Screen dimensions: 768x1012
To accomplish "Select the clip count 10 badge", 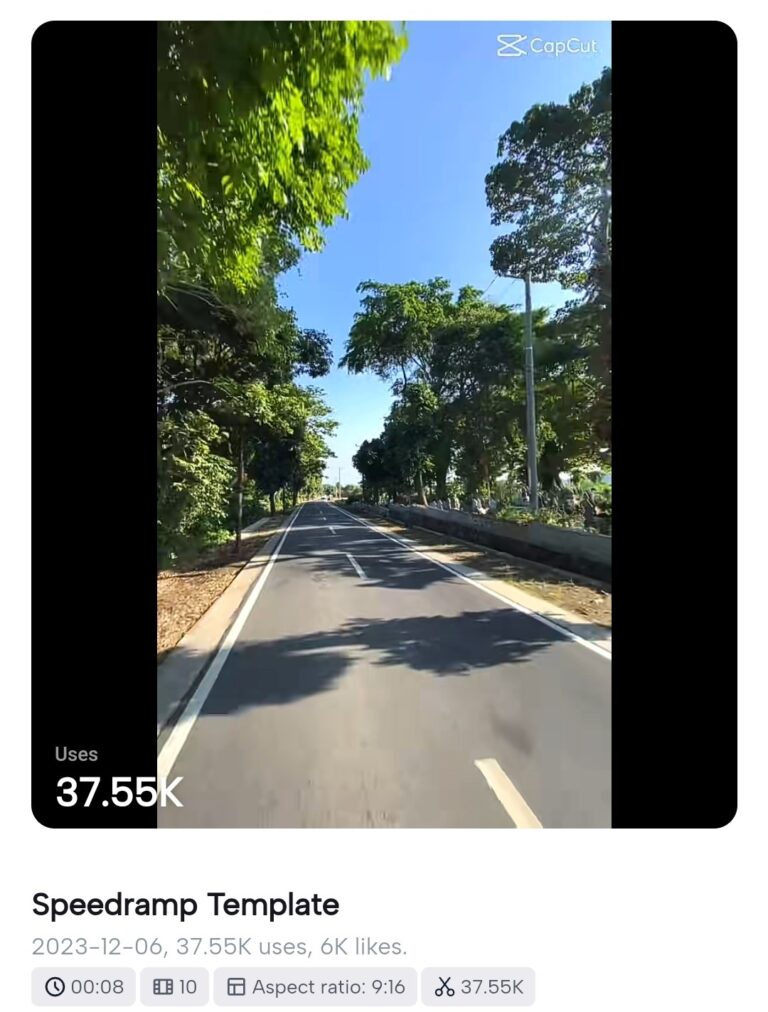I will click(176, 986).
